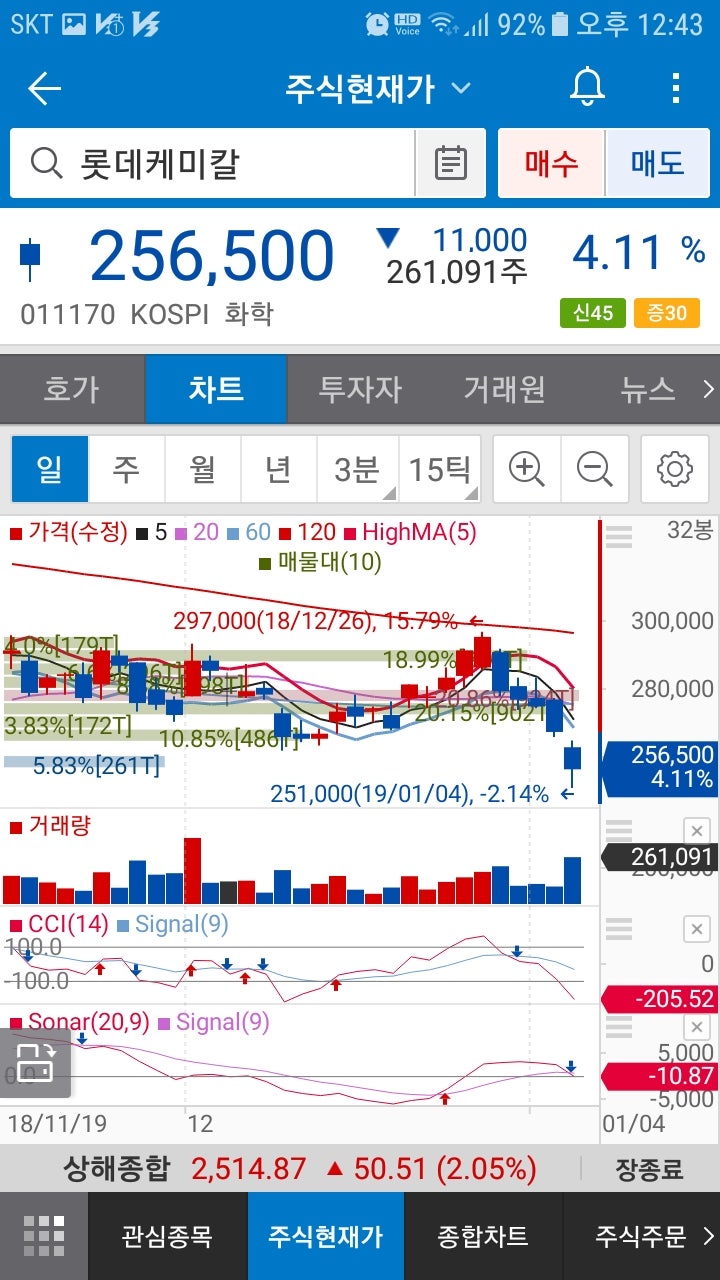
Task: Remove the 거래량 volume indicator panel
Action: click(696, 830)
